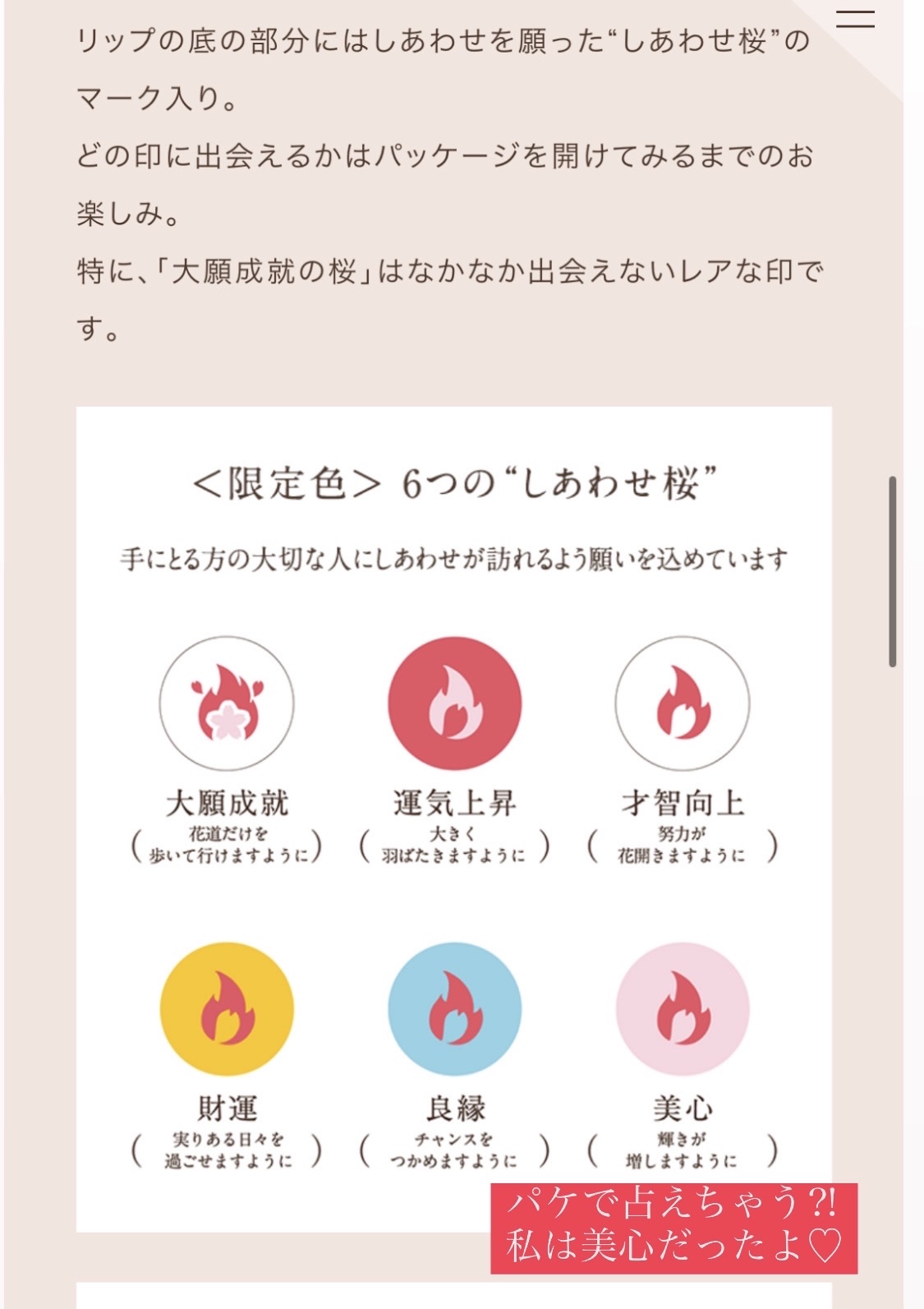
Task: Open the hamburger menu
Action: (854, 18)
